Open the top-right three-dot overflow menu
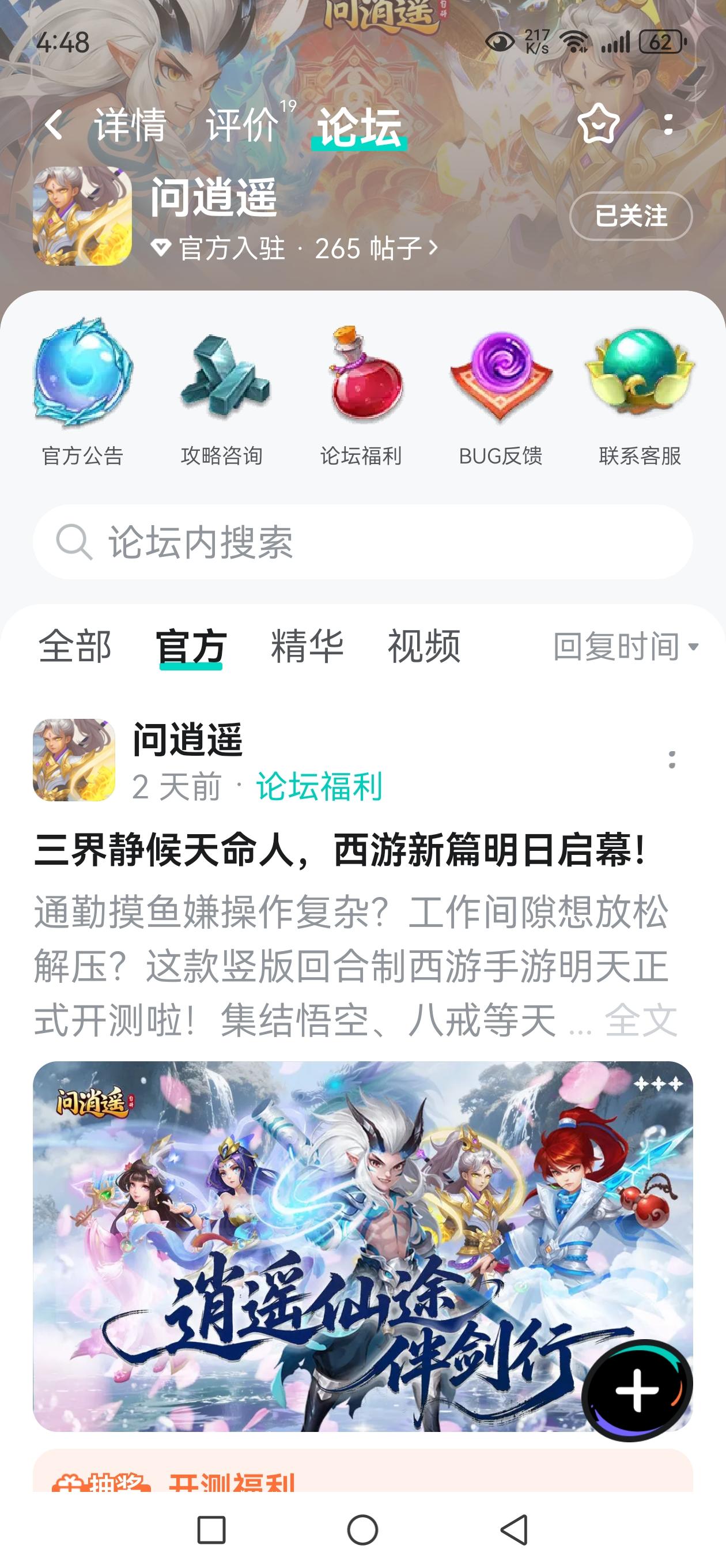The height and width of the screenshot is (1568, 726). [x=670, y=125]
